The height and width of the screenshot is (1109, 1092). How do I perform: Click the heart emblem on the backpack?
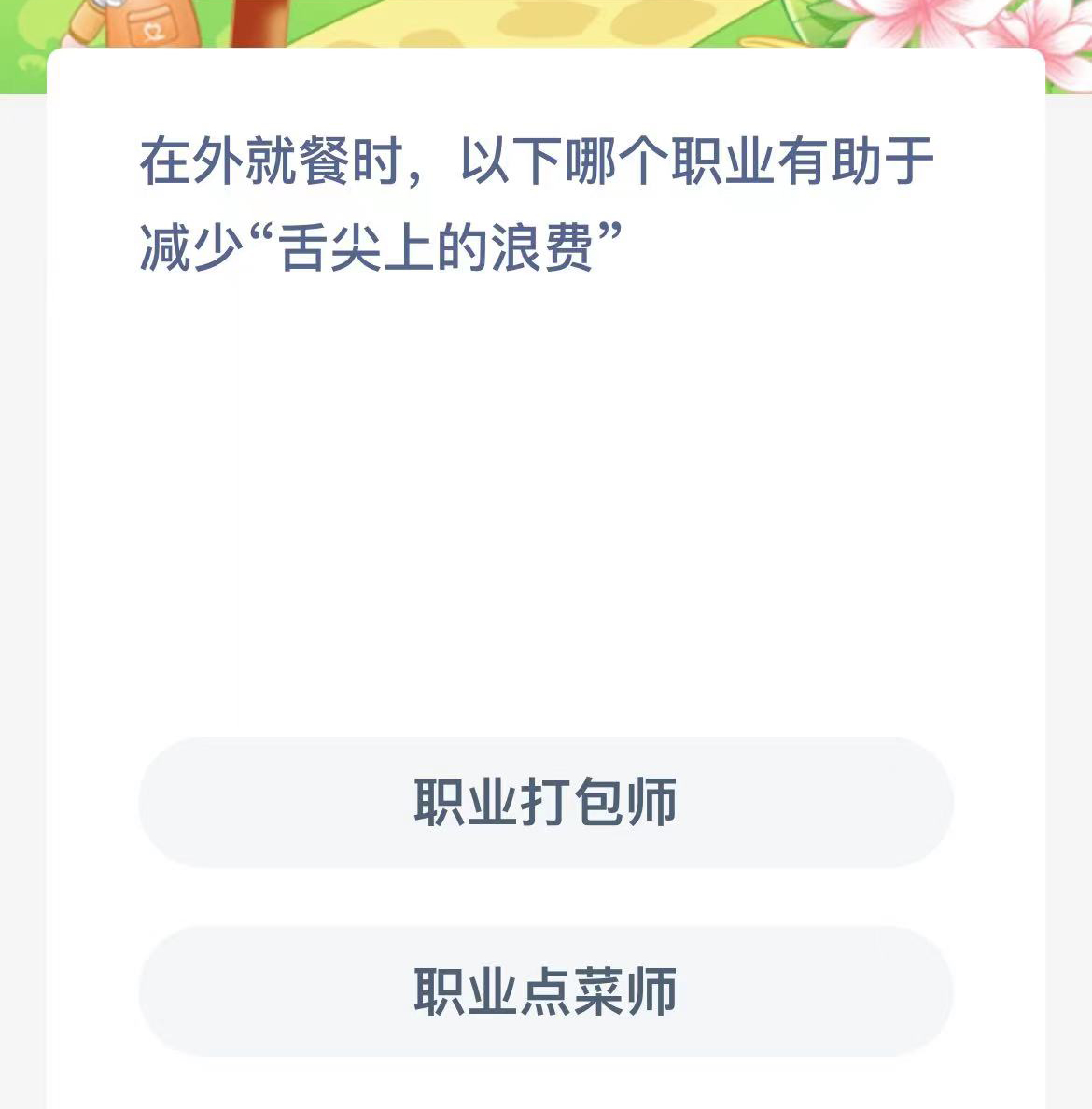[149, 28]
